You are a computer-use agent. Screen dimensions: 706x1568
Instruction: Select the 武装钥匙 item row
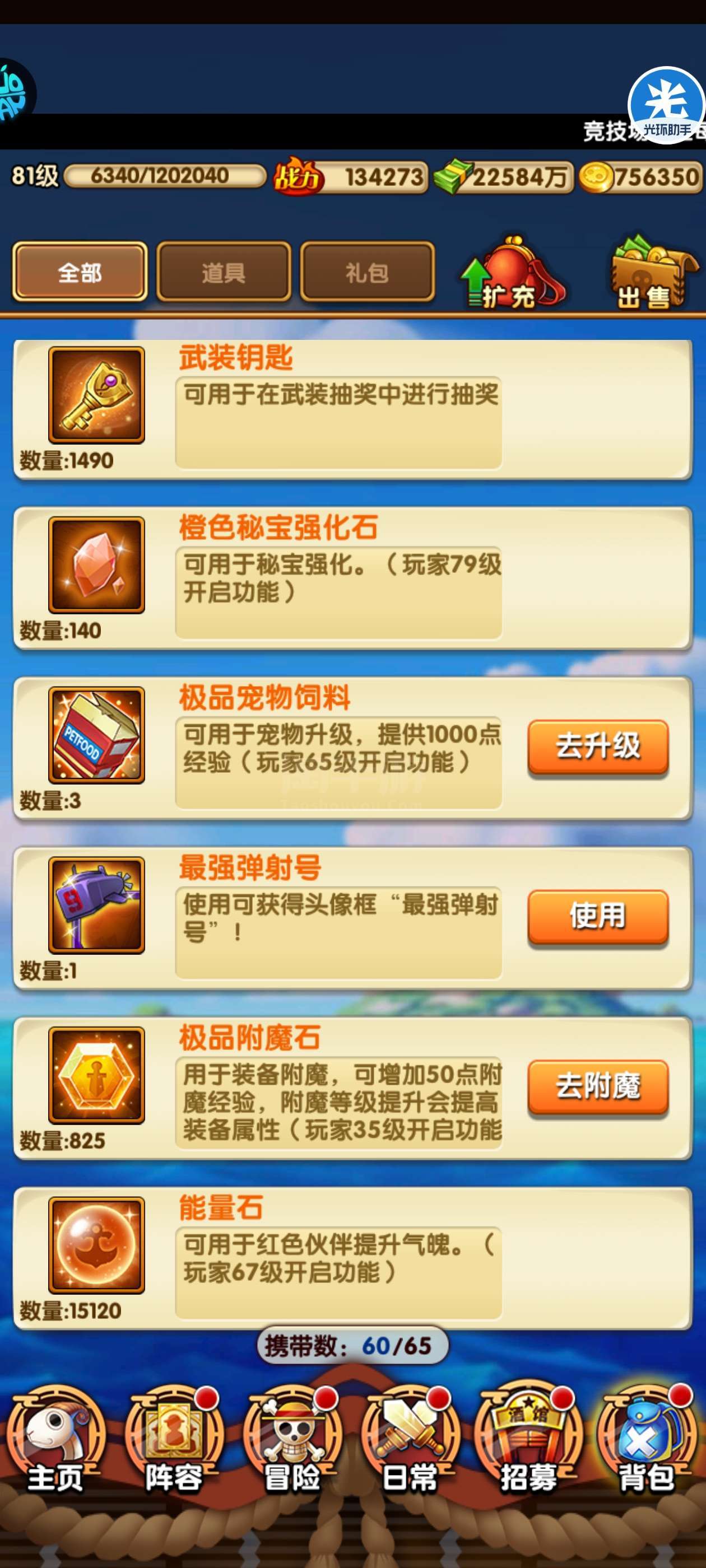click(352, 410)
